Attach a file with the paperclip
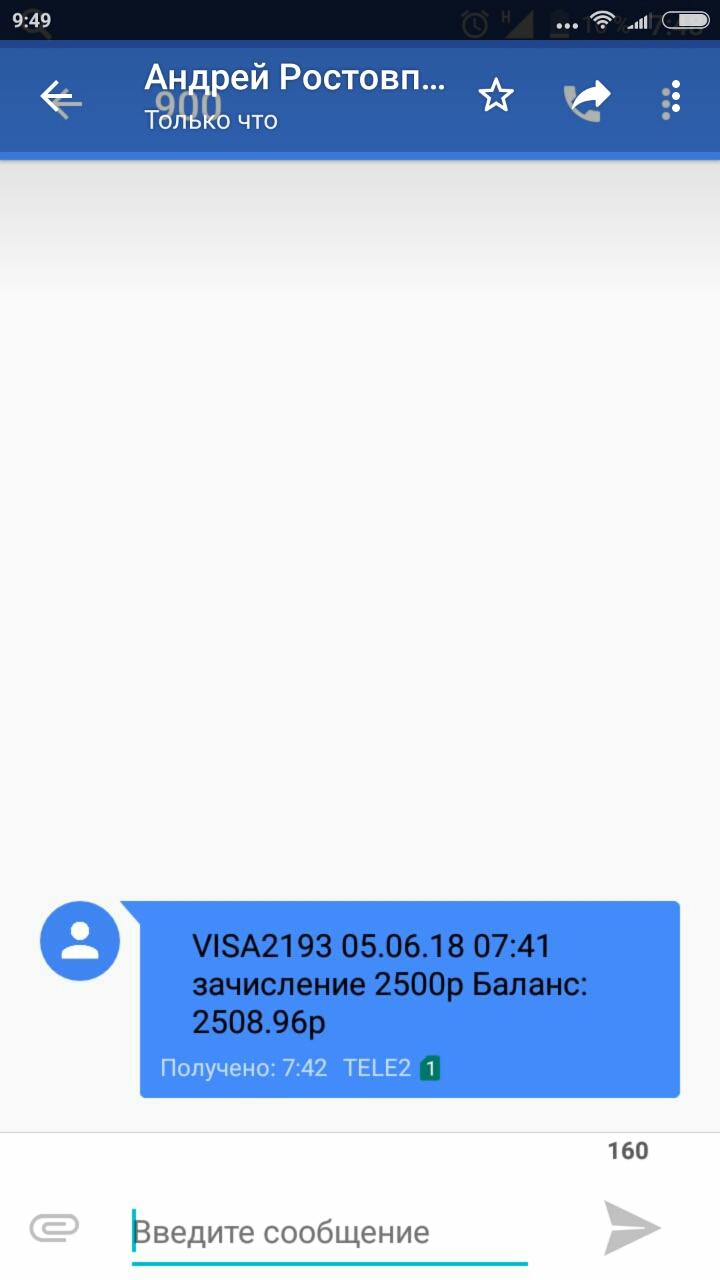The height and width of the screenshot is (1280, 720). (x=54, y=1227)
